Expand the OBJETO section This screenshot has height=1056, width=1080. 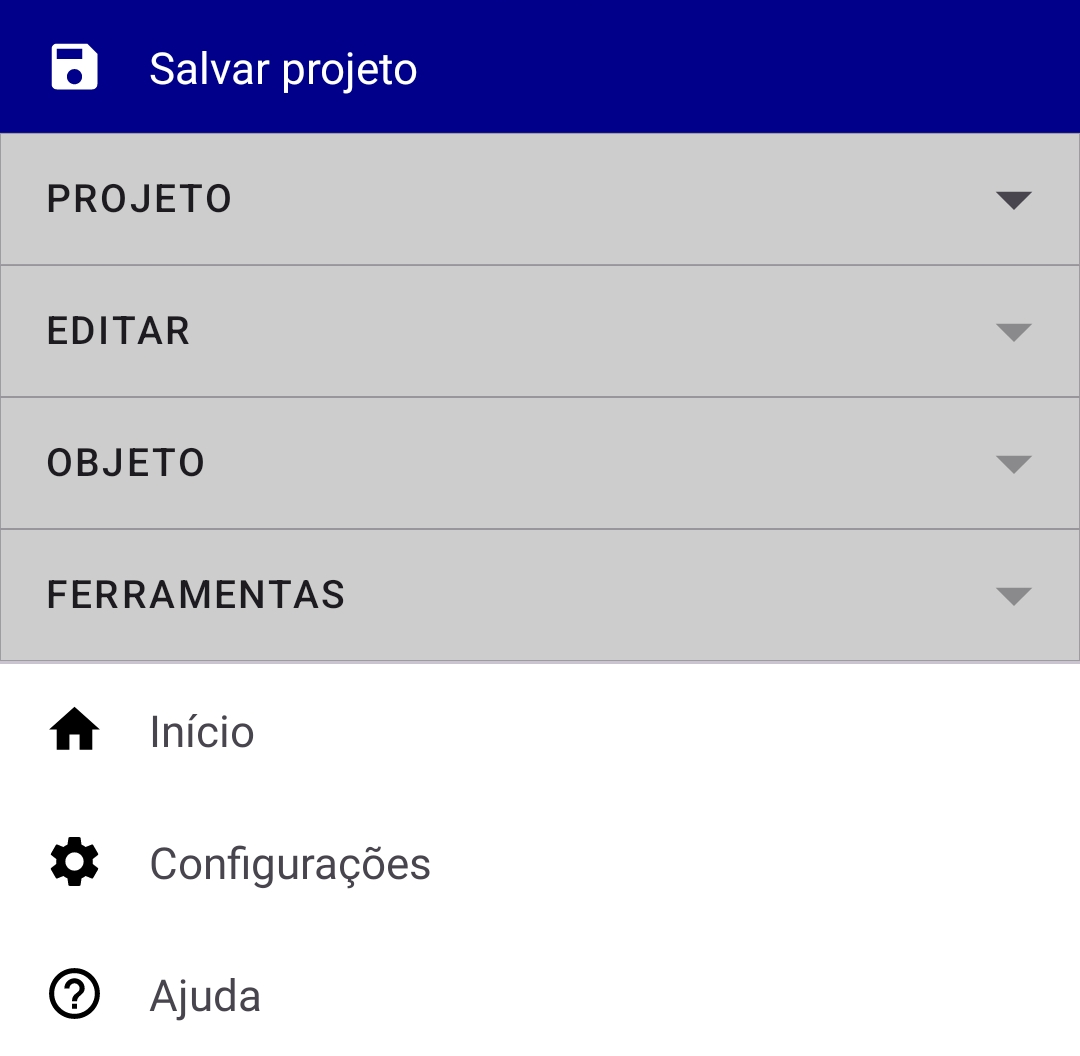[x=540, y=463]
